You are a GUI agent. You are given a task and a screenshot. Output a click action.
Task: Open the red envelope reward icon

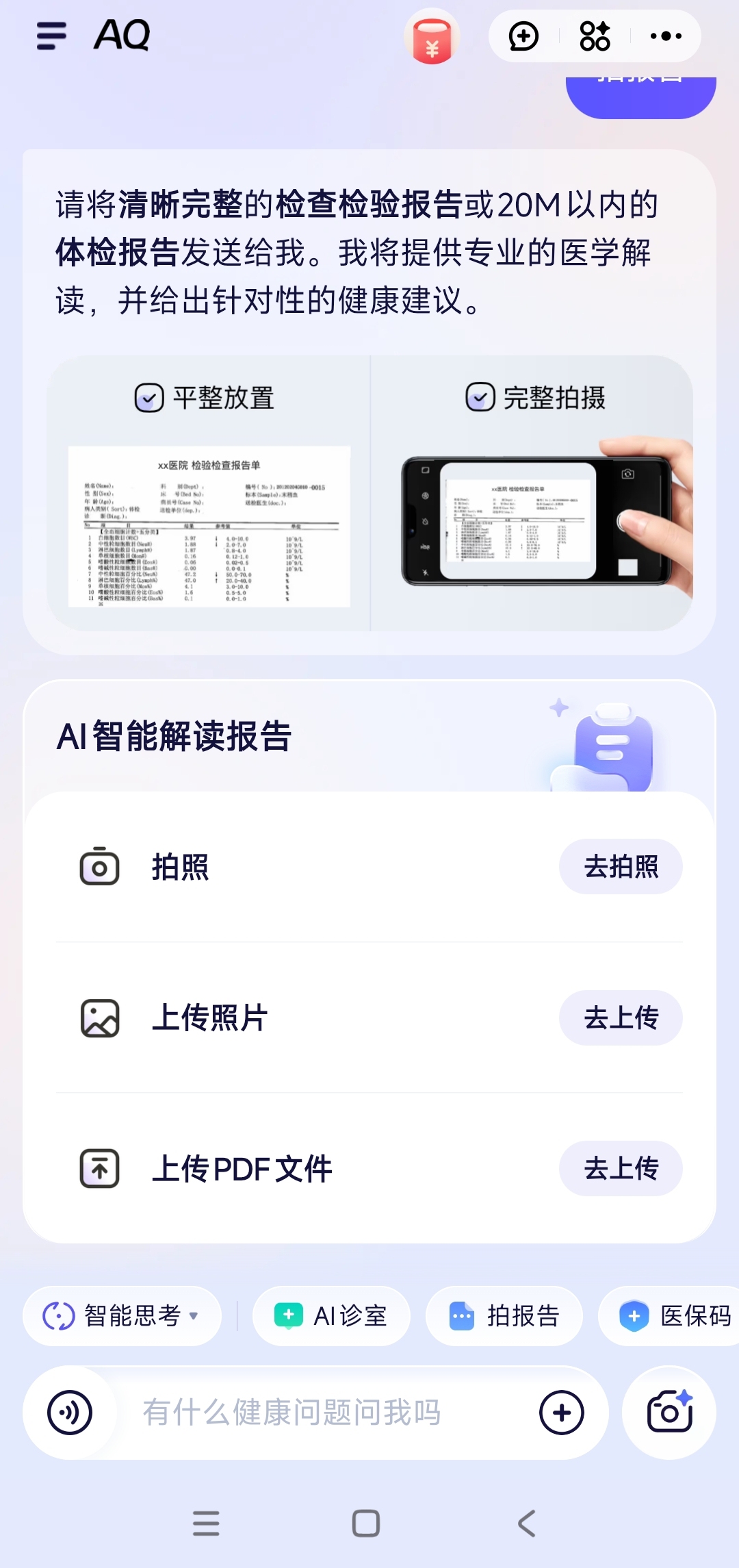pos(432,38)
